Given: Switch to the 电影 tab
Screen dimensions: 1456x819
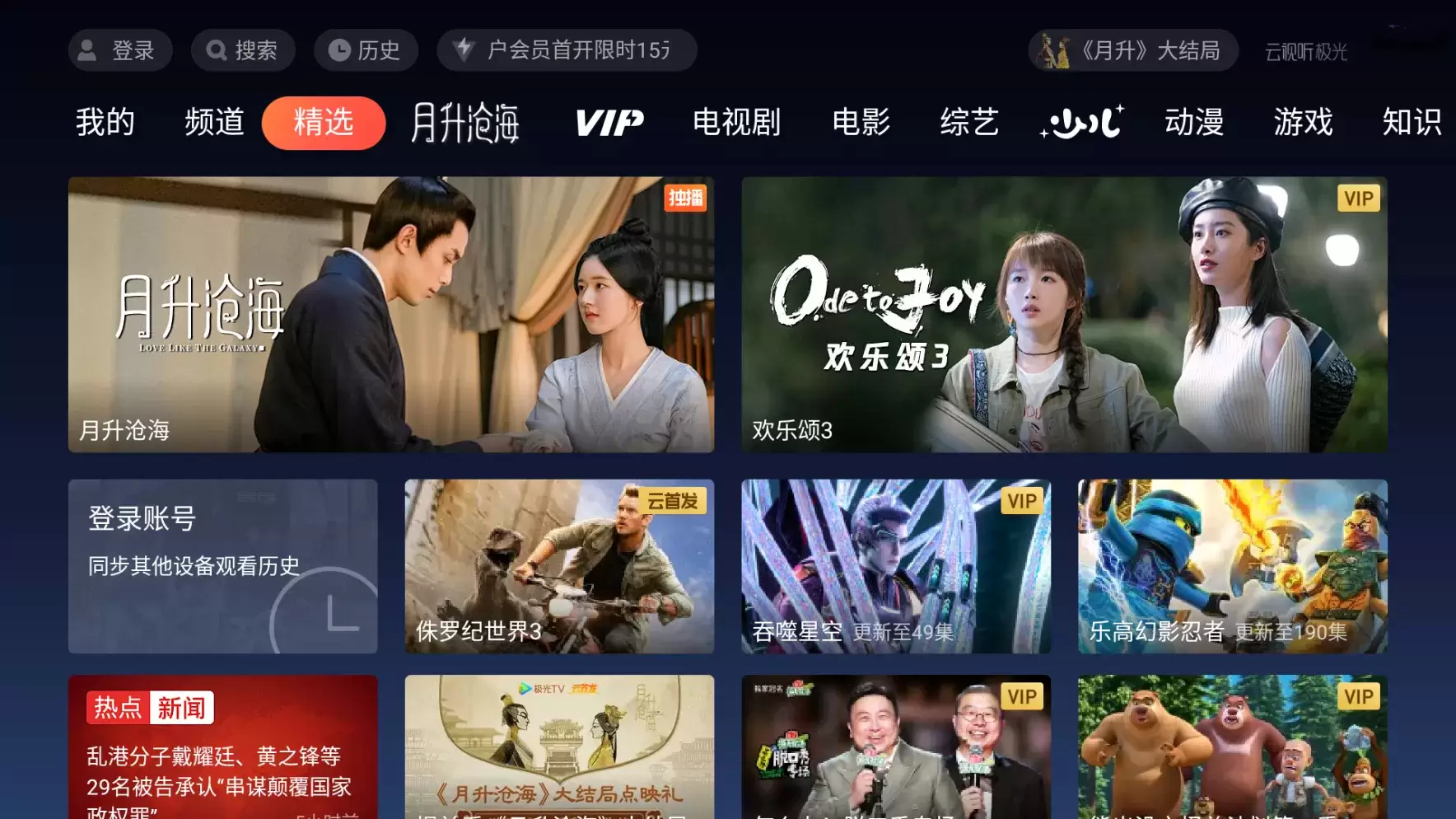Looking at the screenshot, I should (x=861, y=123).
